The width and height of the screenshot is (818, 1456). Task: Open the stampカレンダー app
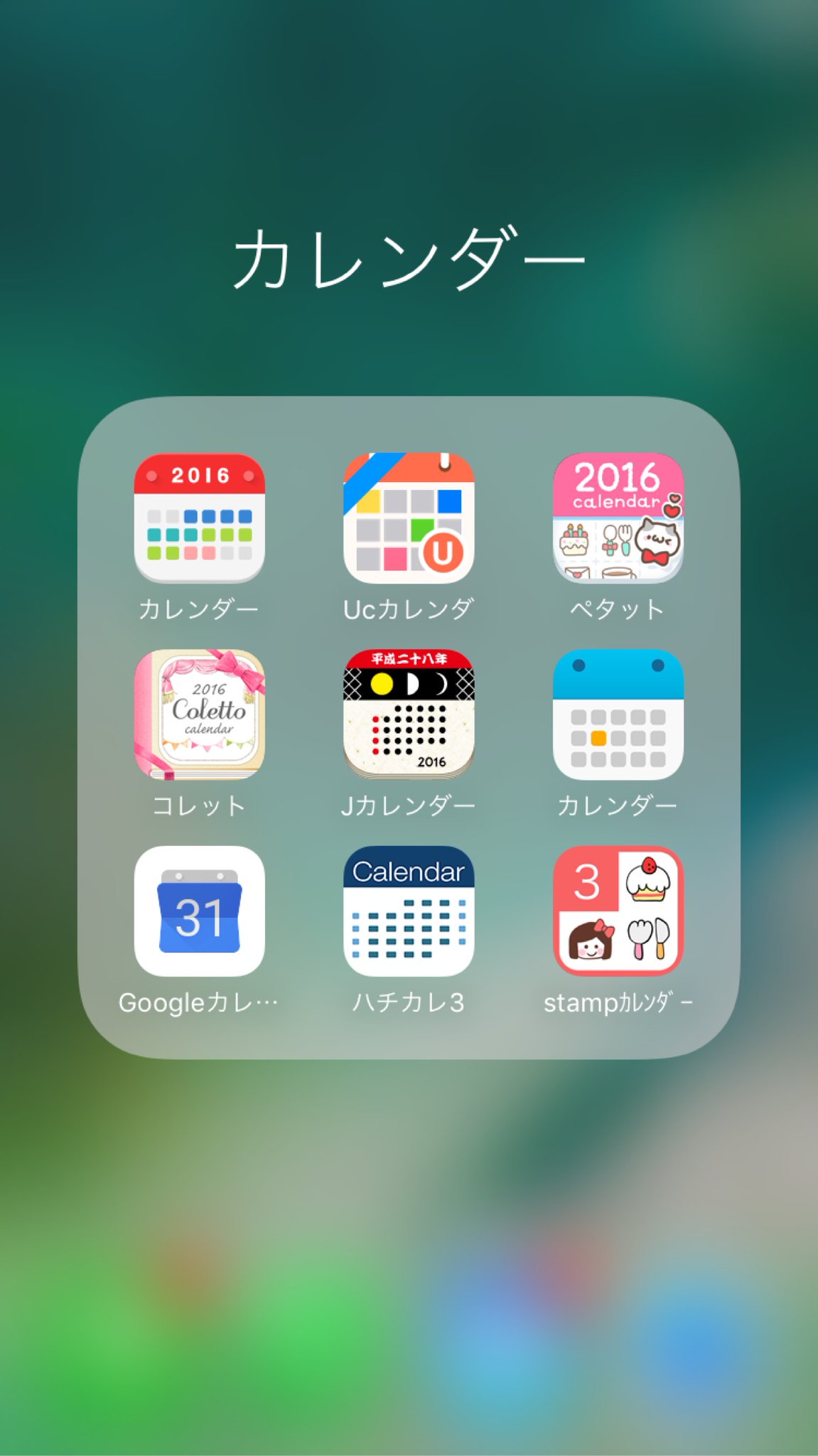618,911
